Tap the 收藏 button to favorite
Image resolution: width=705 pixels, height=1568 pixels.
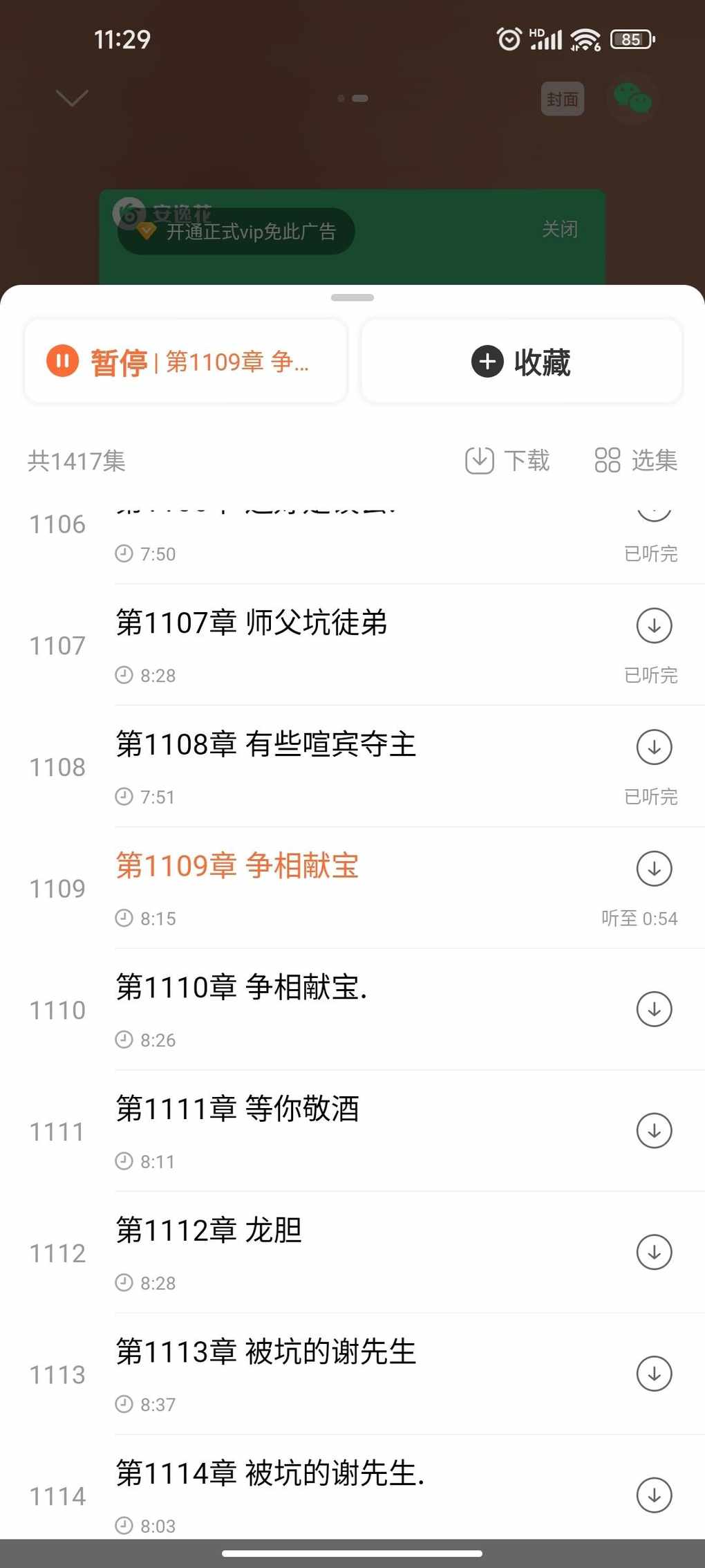522,361
